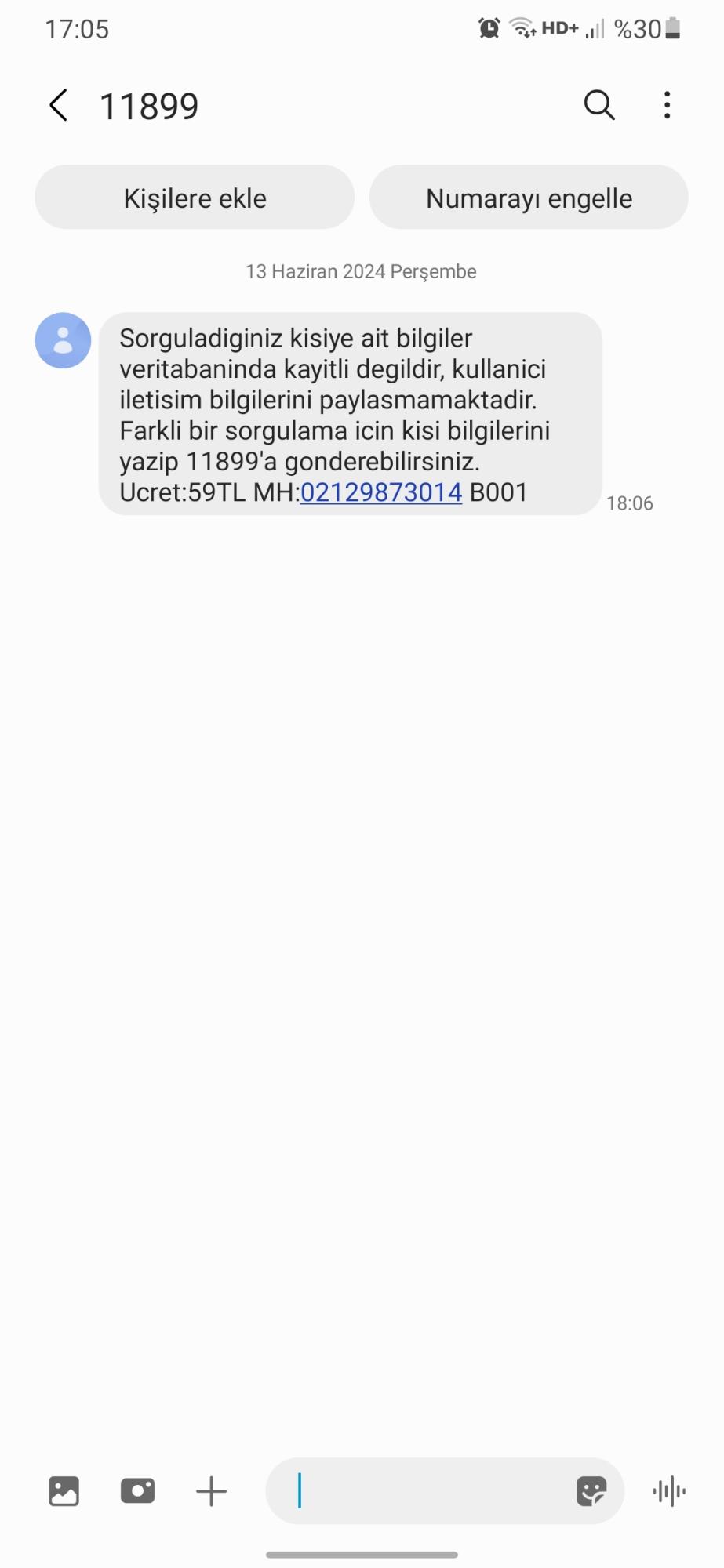Open the more options three-dot menu
The image size is (724, 1568).
point(666,103)
